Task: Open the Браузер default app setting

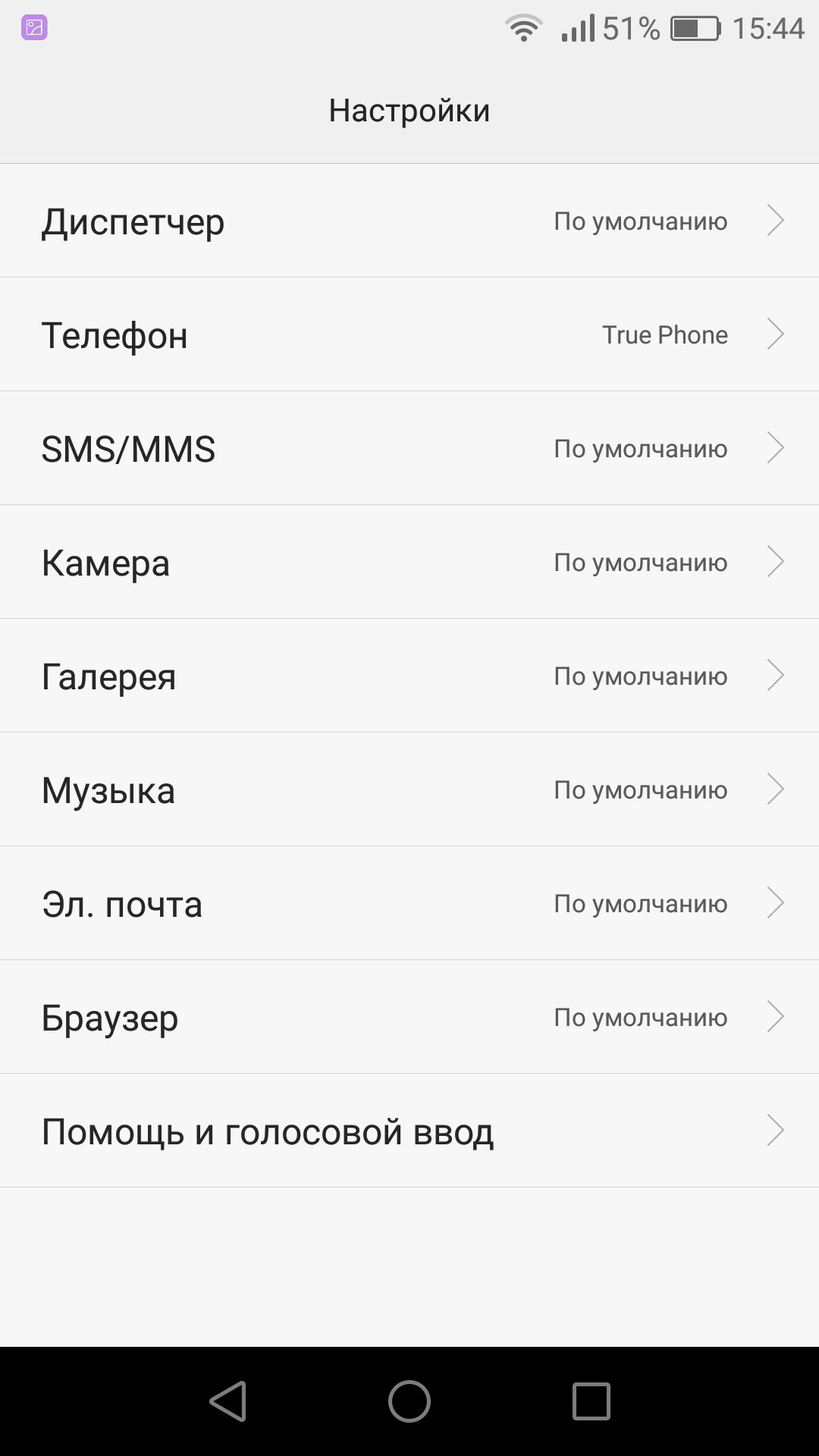Action: (x=409, y=1017)
